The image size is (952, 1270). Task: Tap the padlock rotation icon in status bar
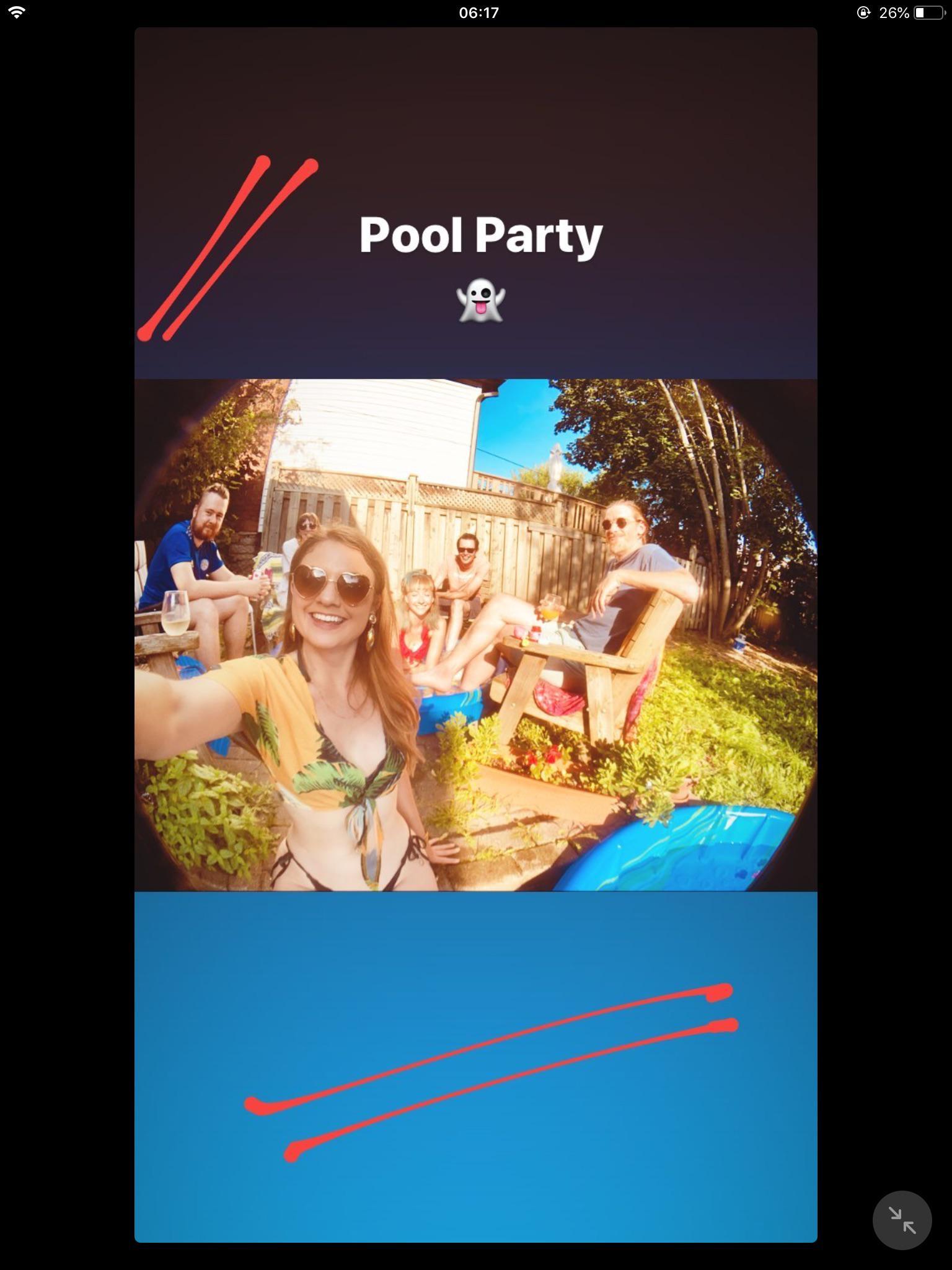pos(863,12)
